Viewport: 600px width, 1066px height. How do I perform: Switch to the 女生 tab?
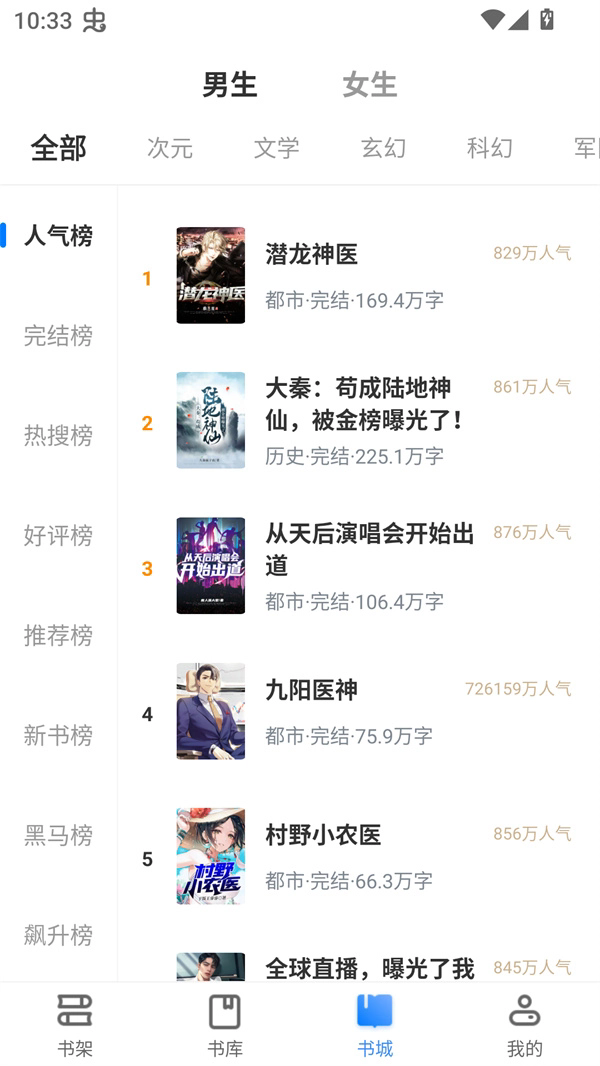pos(369,85)
